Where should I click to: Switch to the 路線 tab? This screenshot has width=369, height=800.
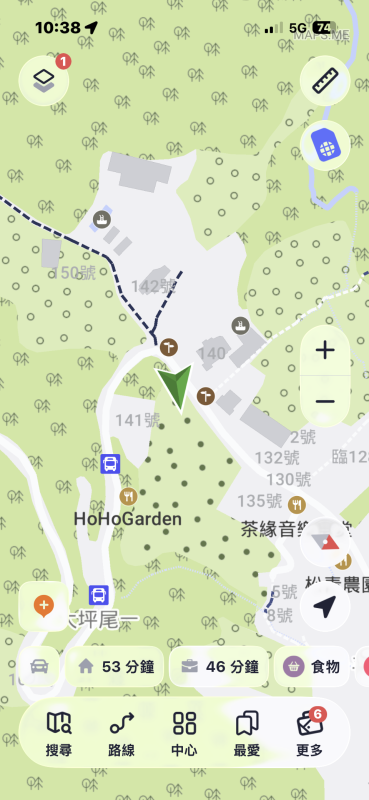point(121,734)
